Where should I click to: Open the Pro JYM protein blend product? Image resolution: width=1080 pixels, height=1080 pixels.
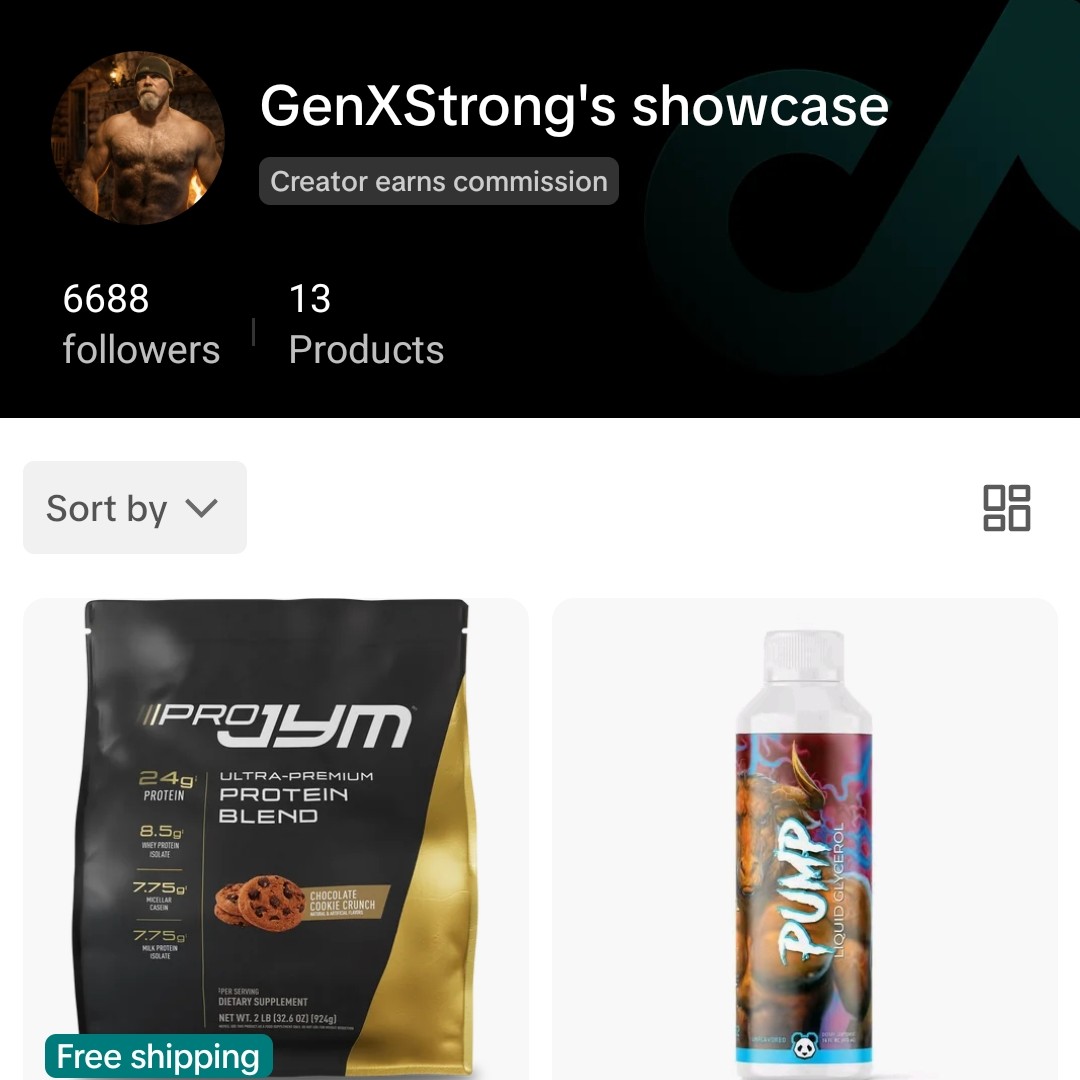(276, 830)
